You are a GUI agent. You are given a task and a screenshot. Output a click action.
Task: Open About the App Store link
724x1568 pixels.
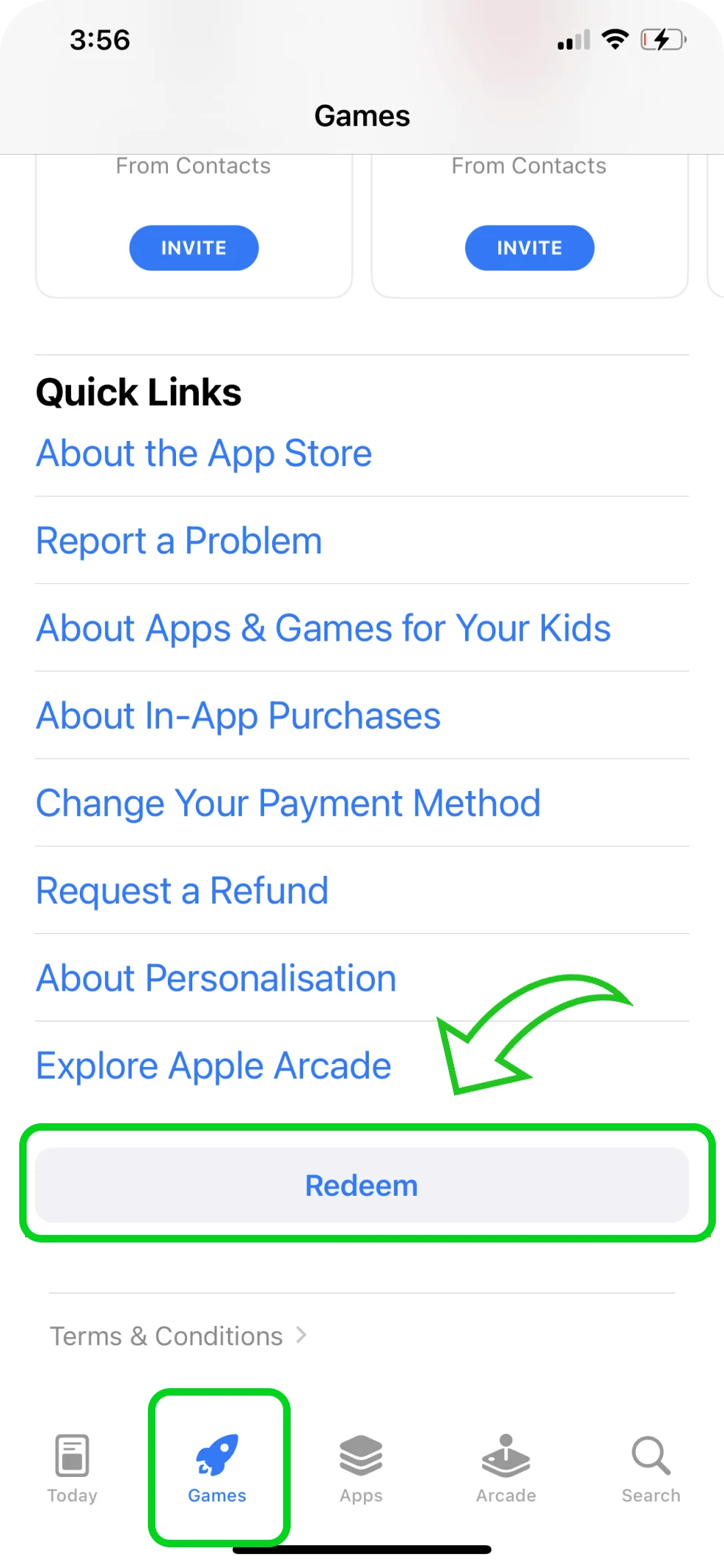(x=204, y=454)
